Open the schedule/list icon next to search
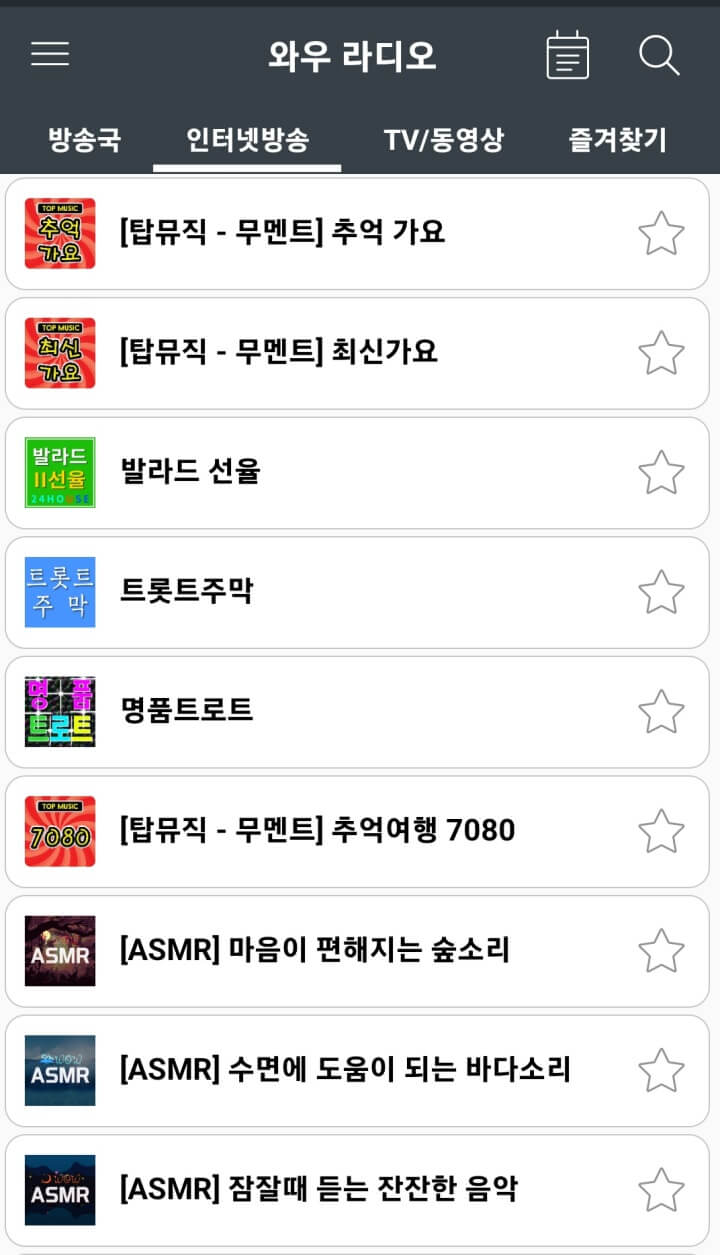 pyautogui.click(x=567, y=55)
